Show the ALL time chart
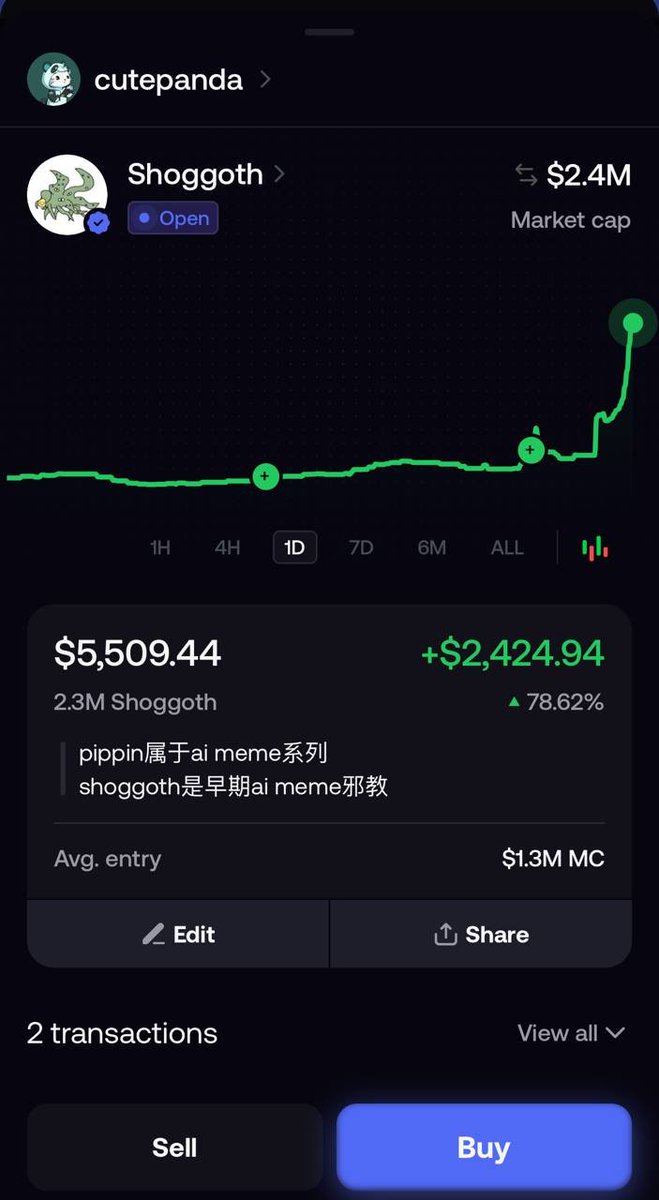This screenshot has height=1200, width=659. (507, 548)
